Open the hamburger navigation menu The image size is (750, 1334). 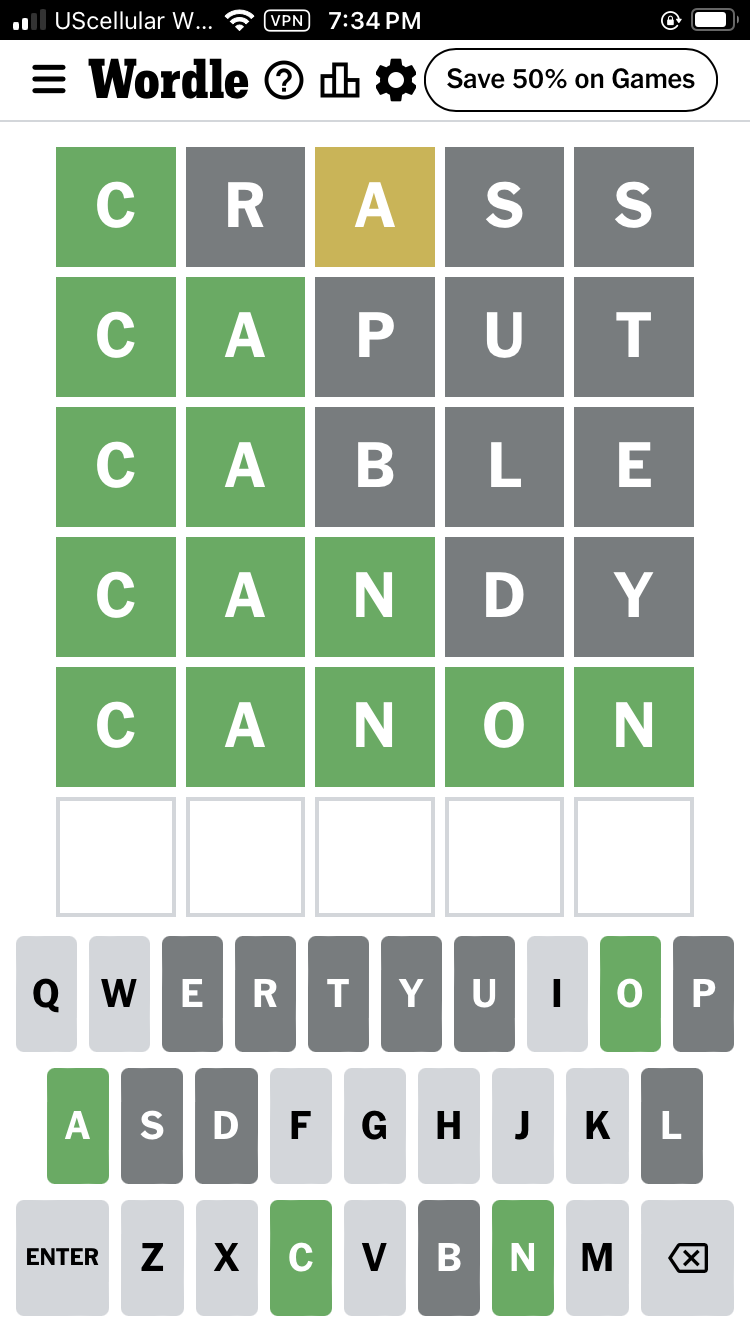[49, 80]
